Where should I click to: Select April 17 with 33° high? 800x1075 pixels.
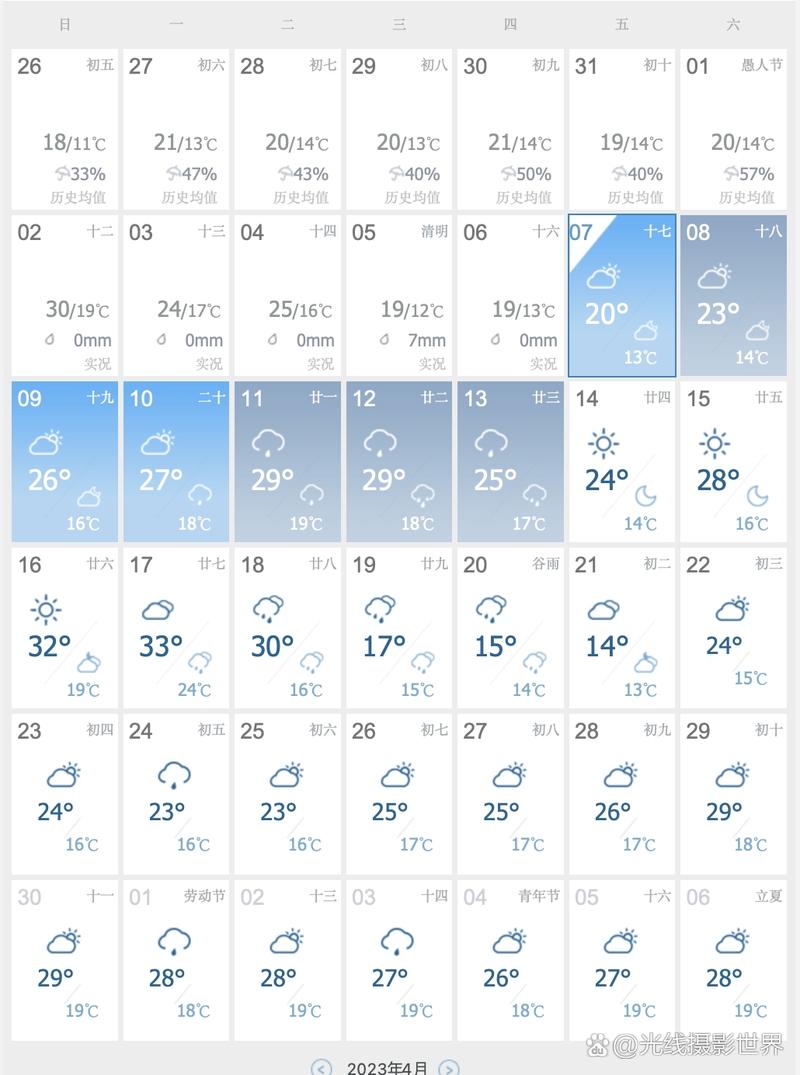tap(176, 627)
